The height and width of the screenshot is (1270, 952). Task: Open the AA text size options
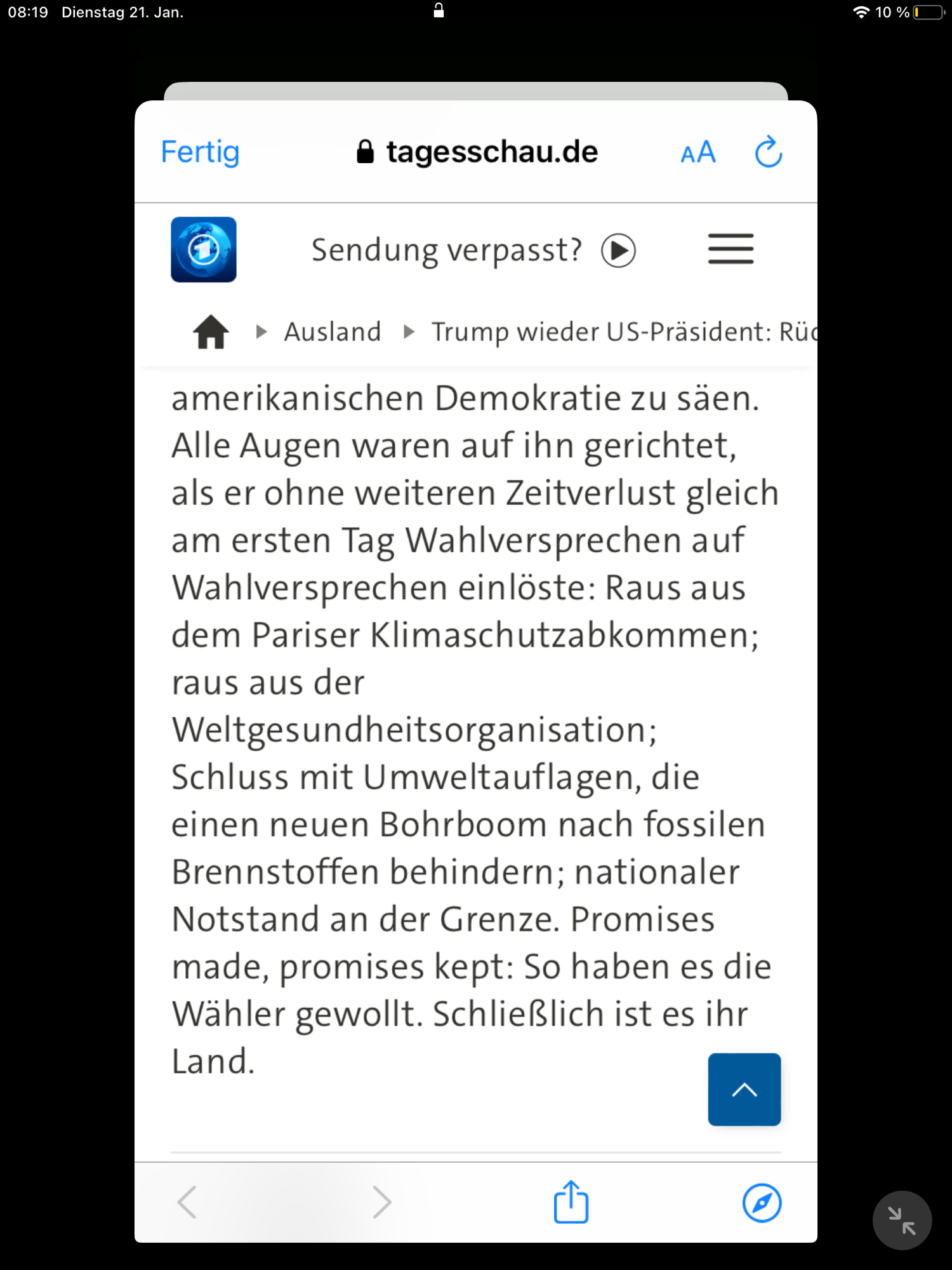(697, 153)
